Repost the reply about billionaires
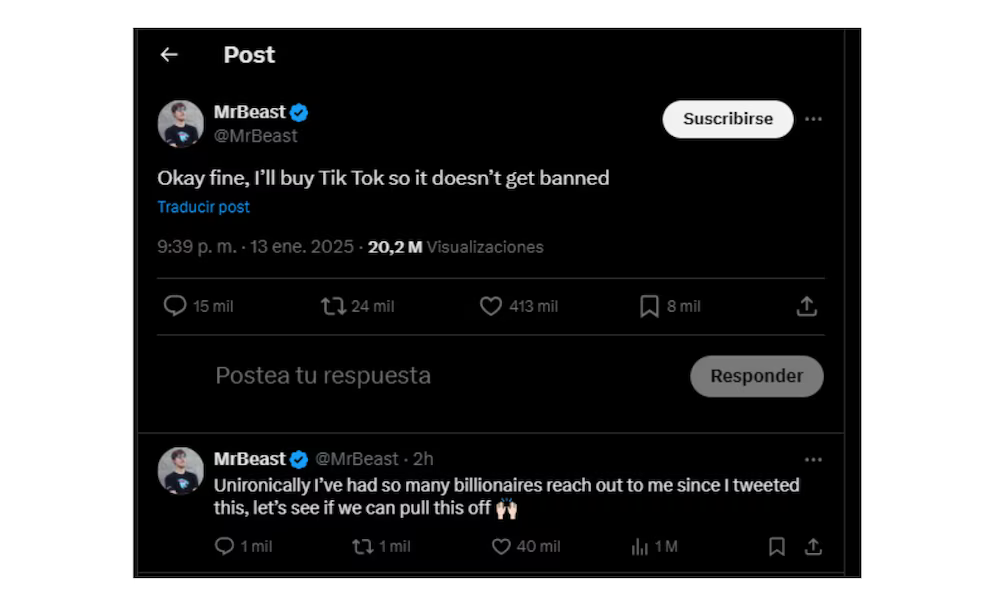The image size is (992, 606). (363, 546)
